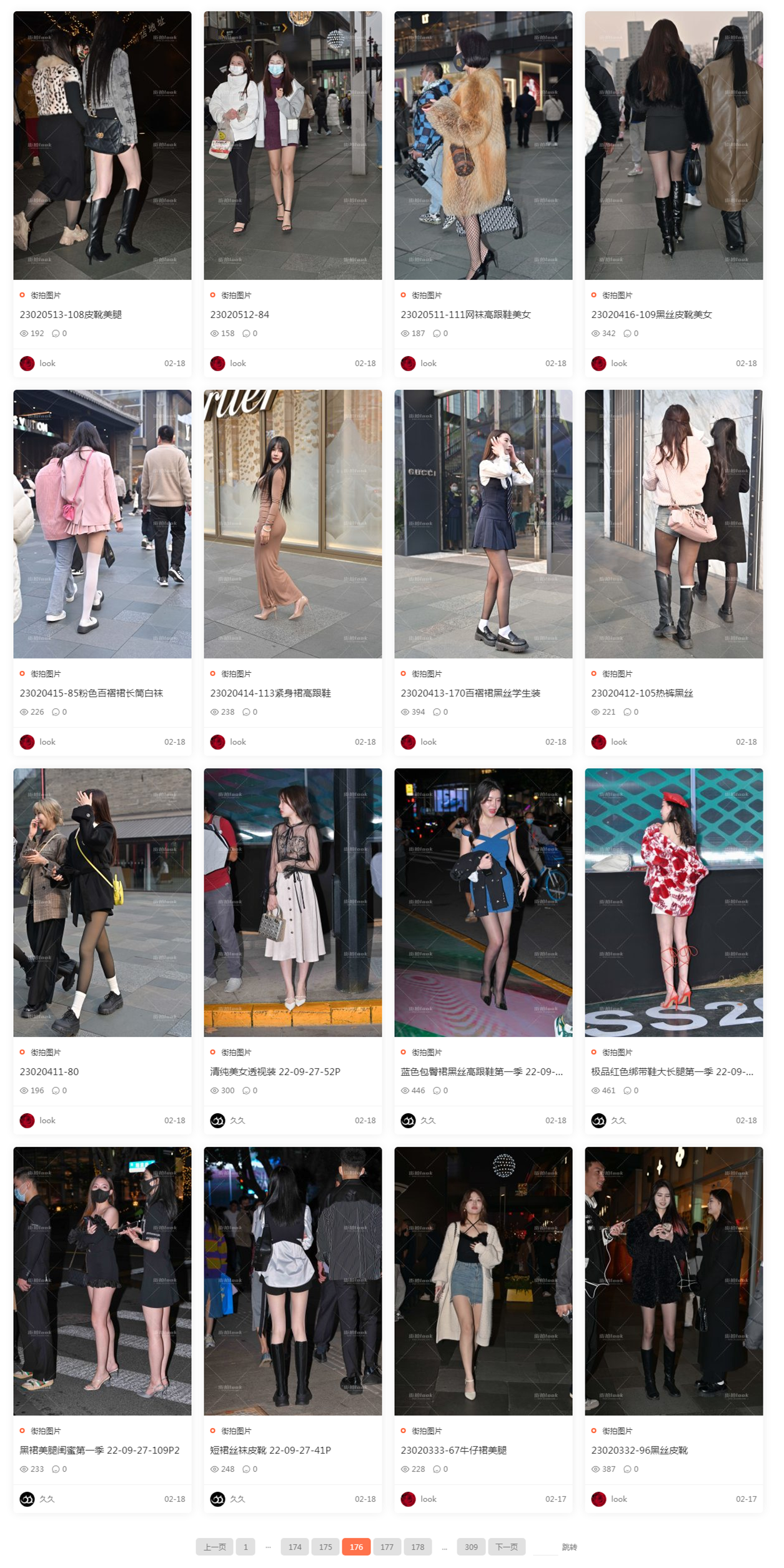Go to page 175
The image size is (784, 1568).
point(325,1547)
